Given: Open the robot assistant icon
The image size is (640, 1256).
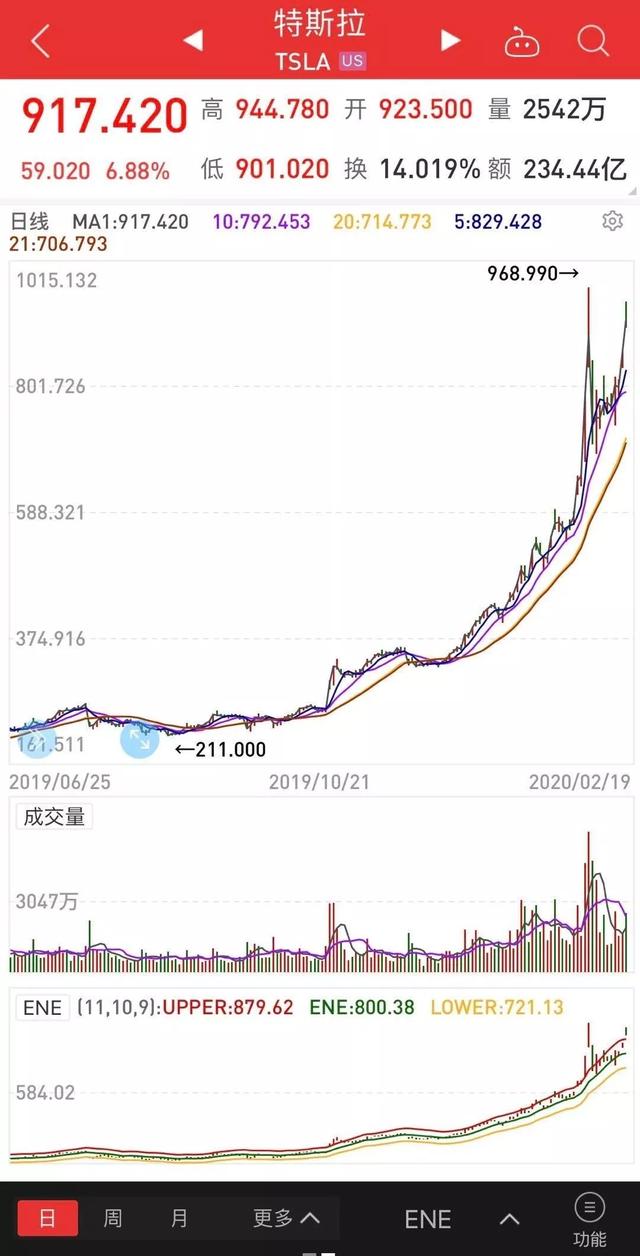Looking at the screenshot, I should [523, 41].
